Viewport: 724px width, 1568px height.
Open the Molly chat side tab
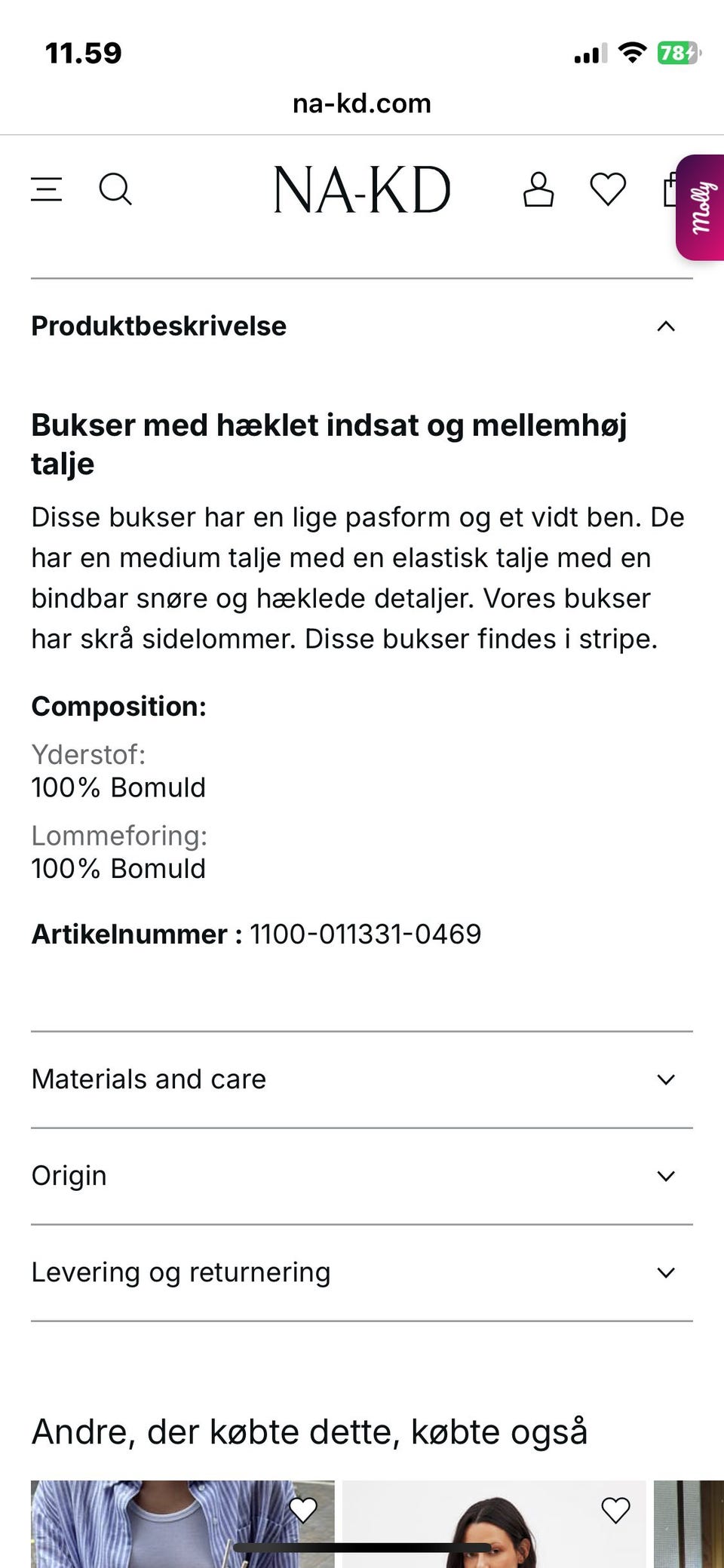tap(701, 204)
